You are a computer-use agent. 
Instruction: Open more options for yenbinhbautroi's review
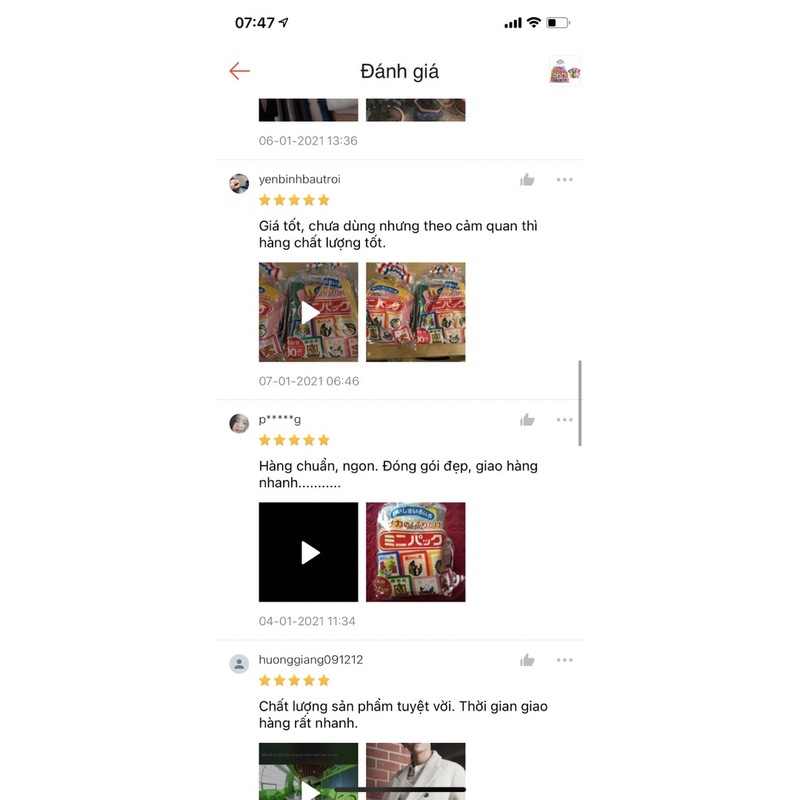coord(565,180)
